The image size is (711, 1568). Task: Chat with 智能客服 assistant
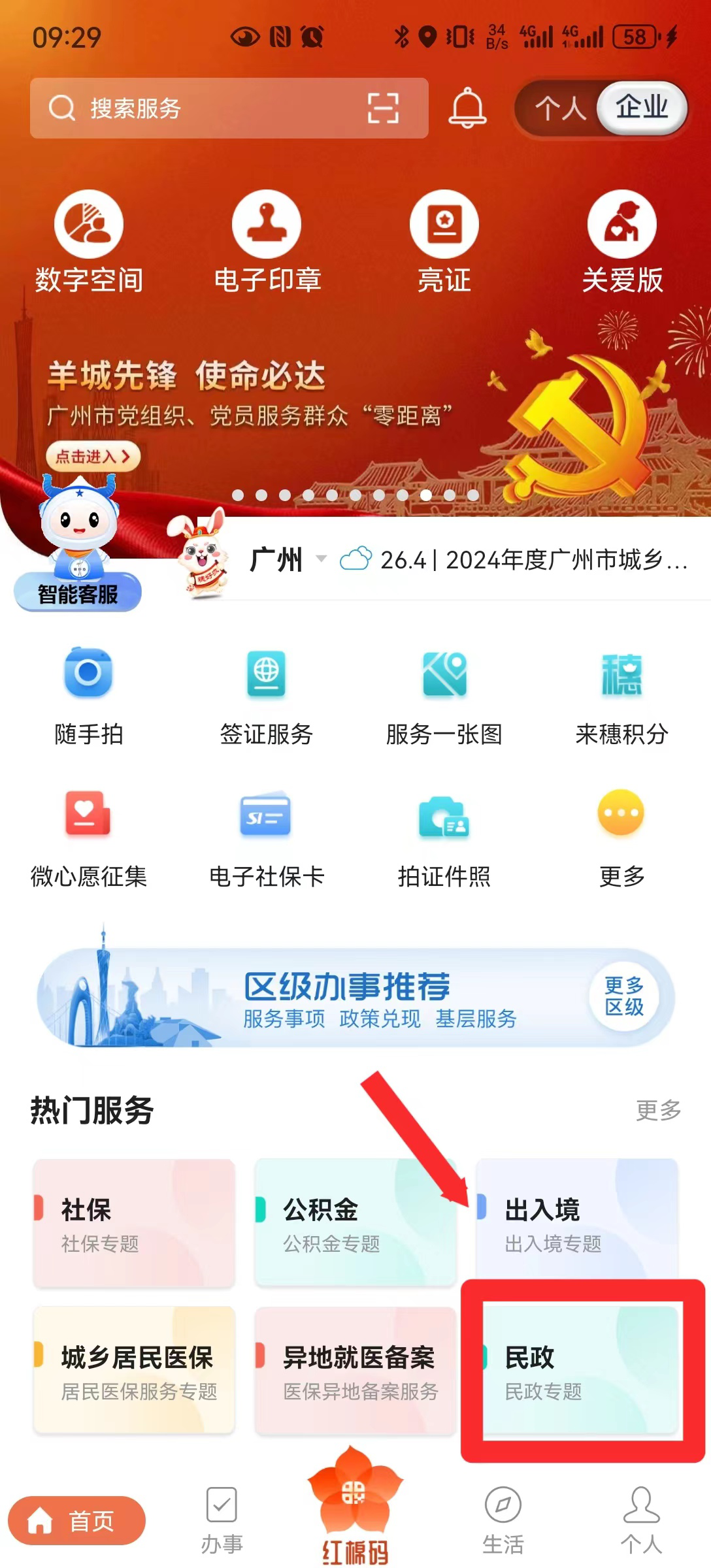[x=78, y=562]
